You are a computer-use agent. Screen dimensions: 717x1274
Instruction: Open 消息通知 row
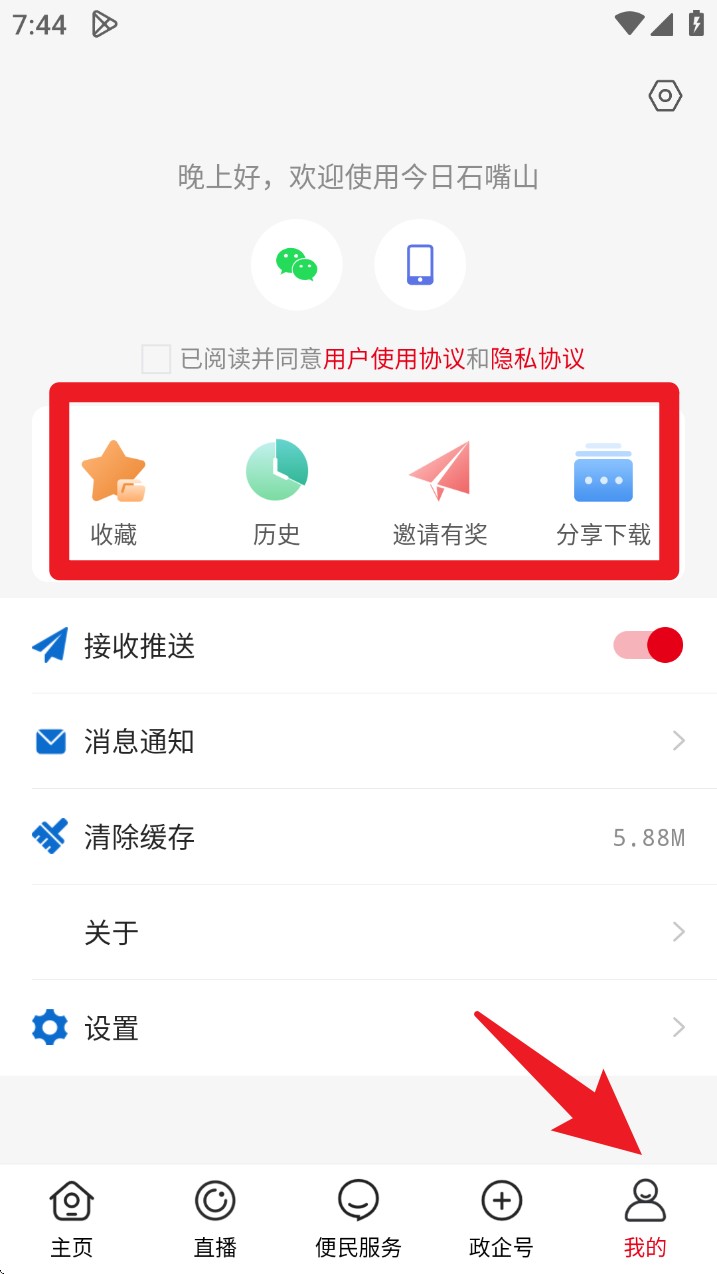pos(358,741)
